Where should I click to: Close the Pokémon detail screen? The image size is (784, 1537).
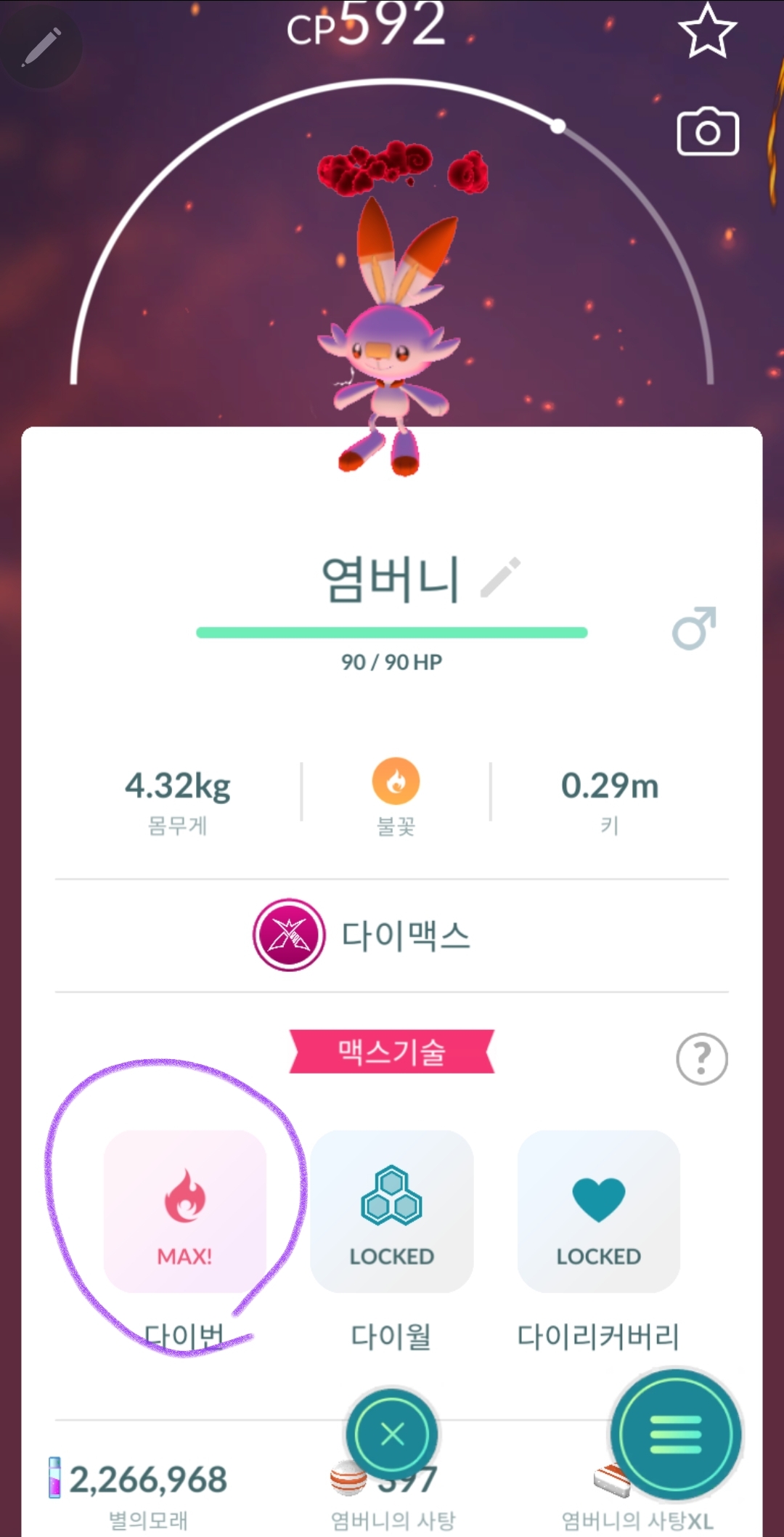point(393,1434)
